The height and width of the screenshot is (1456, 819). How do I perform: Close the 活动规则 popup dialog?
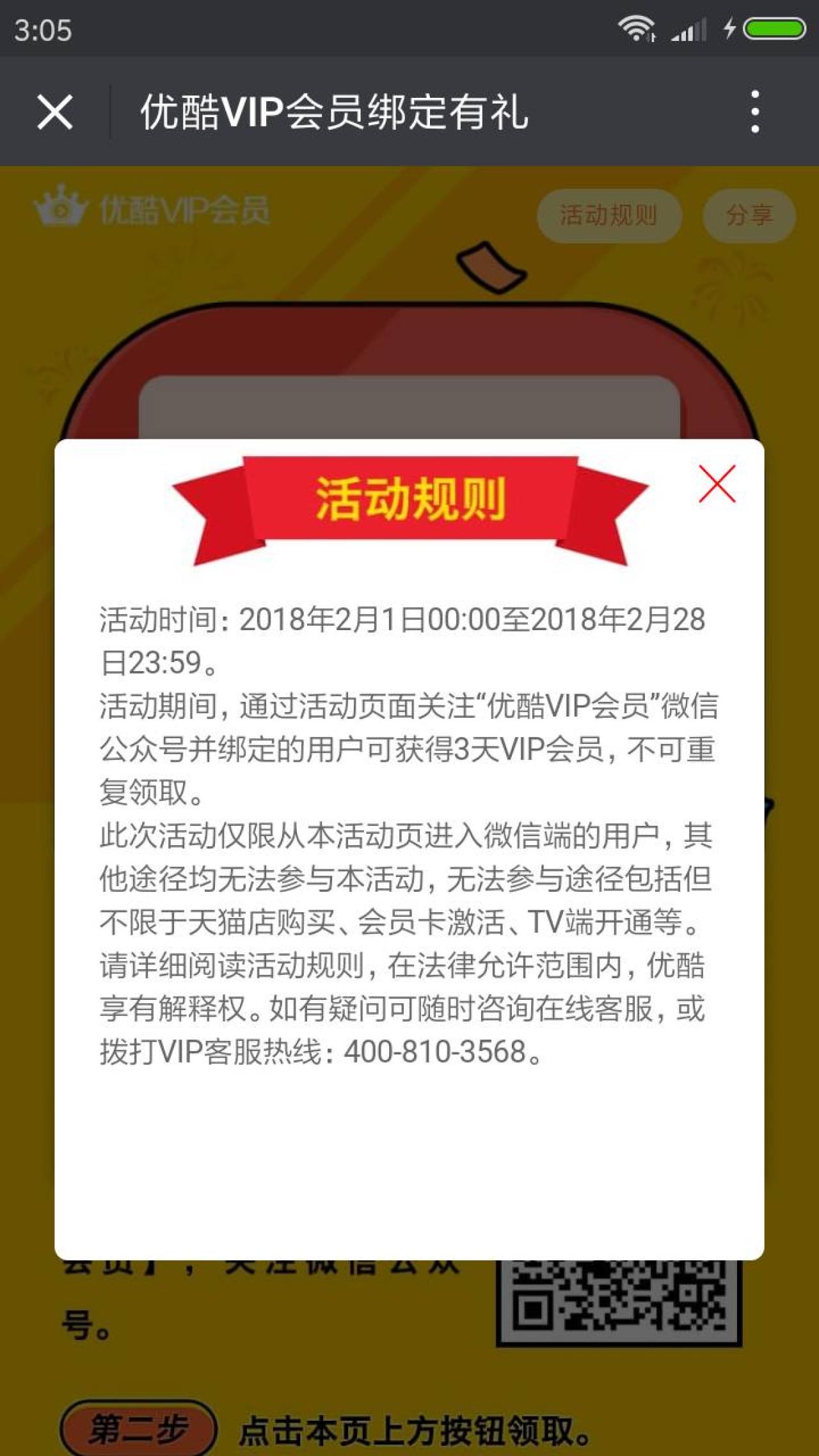pyautogui.click(x=717, y=484)
